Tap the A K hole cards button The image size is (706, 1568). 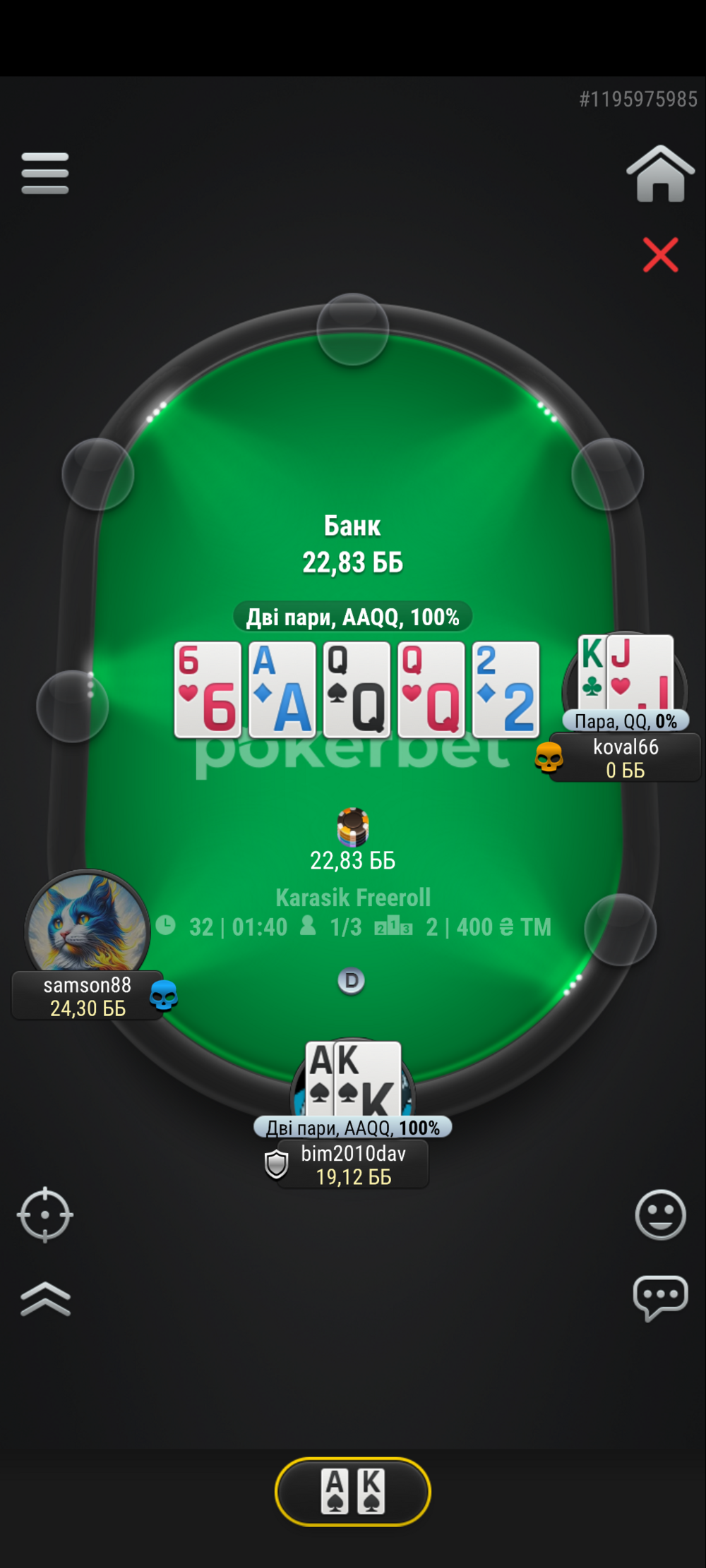tap(352, 1491)
